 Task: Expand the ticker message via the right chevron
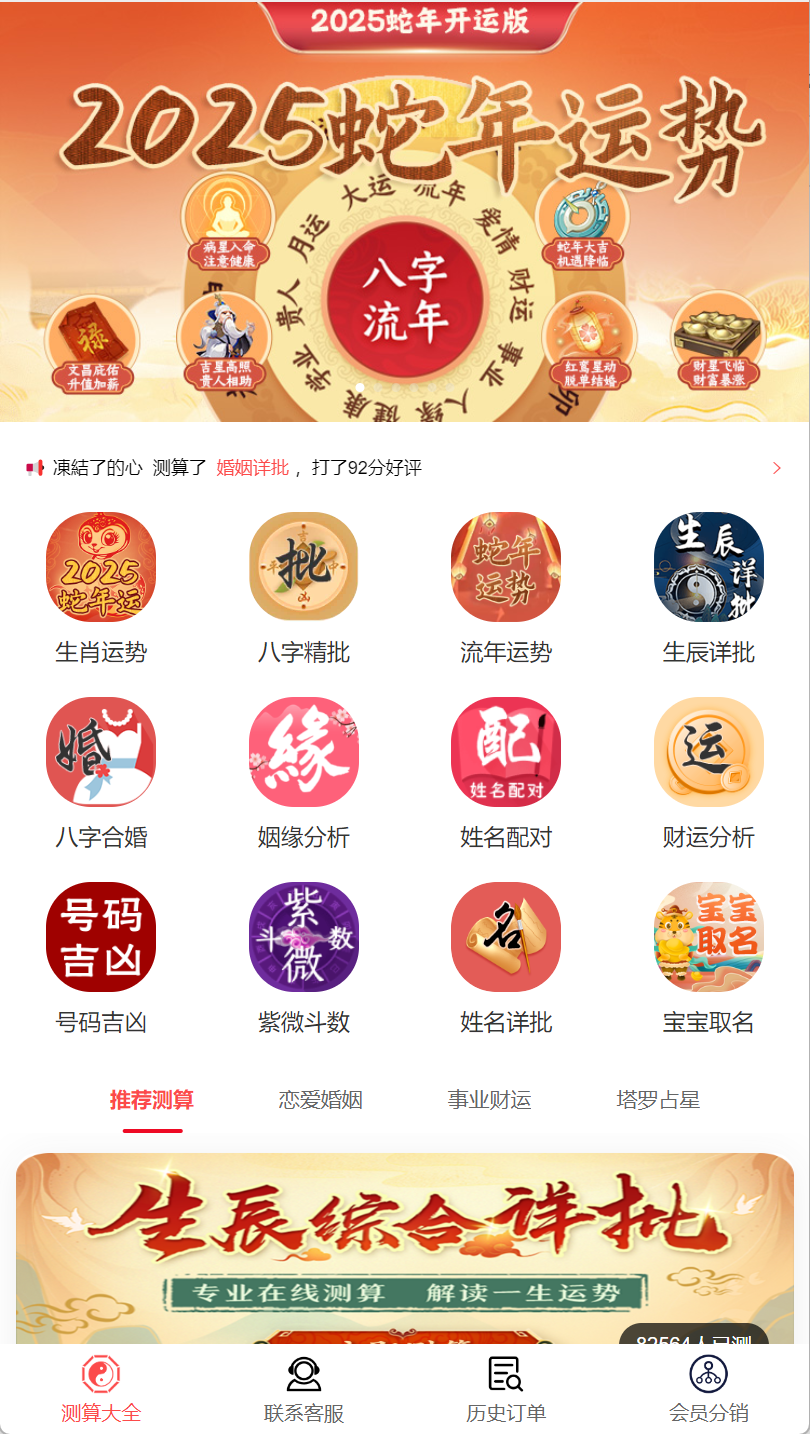777,467
